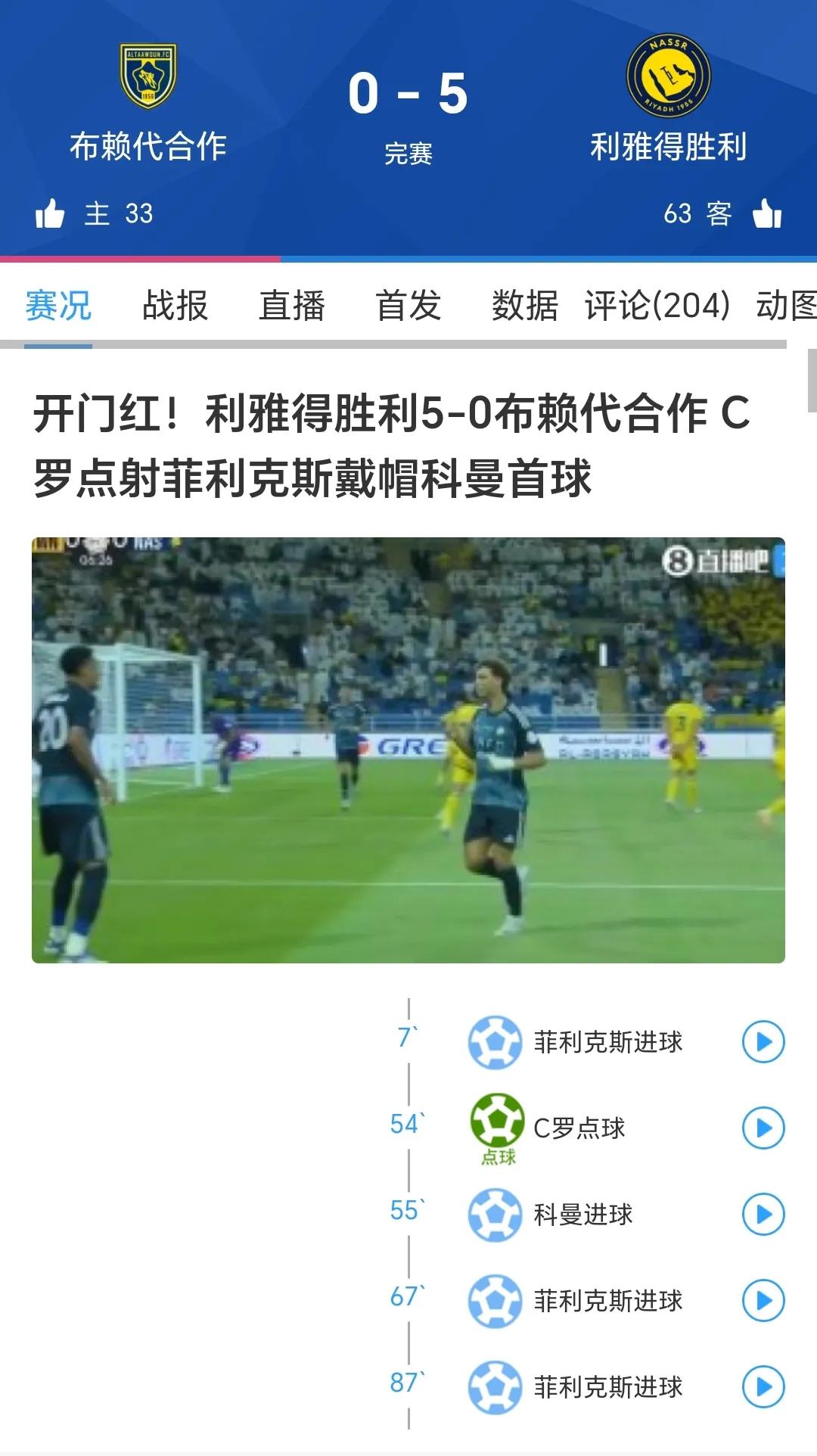The width and height of the screenshot is (817, 1456).
Task: Play the 87' 菲利克斯进球 clip
Action: click(x=763, y=1387)
